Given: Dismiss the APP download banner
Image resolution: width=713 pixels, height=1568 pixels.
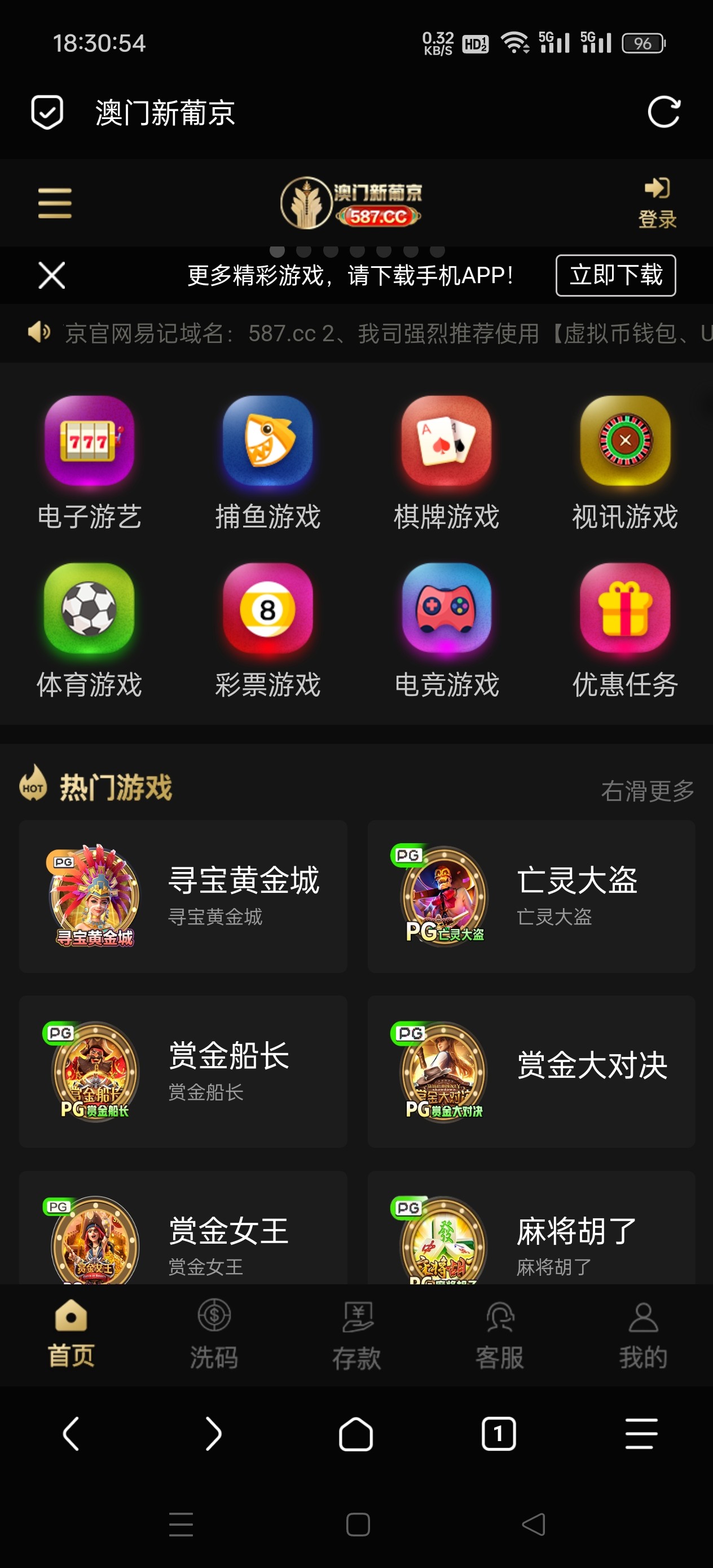Looking at the screenshot, I should (51, 275).
